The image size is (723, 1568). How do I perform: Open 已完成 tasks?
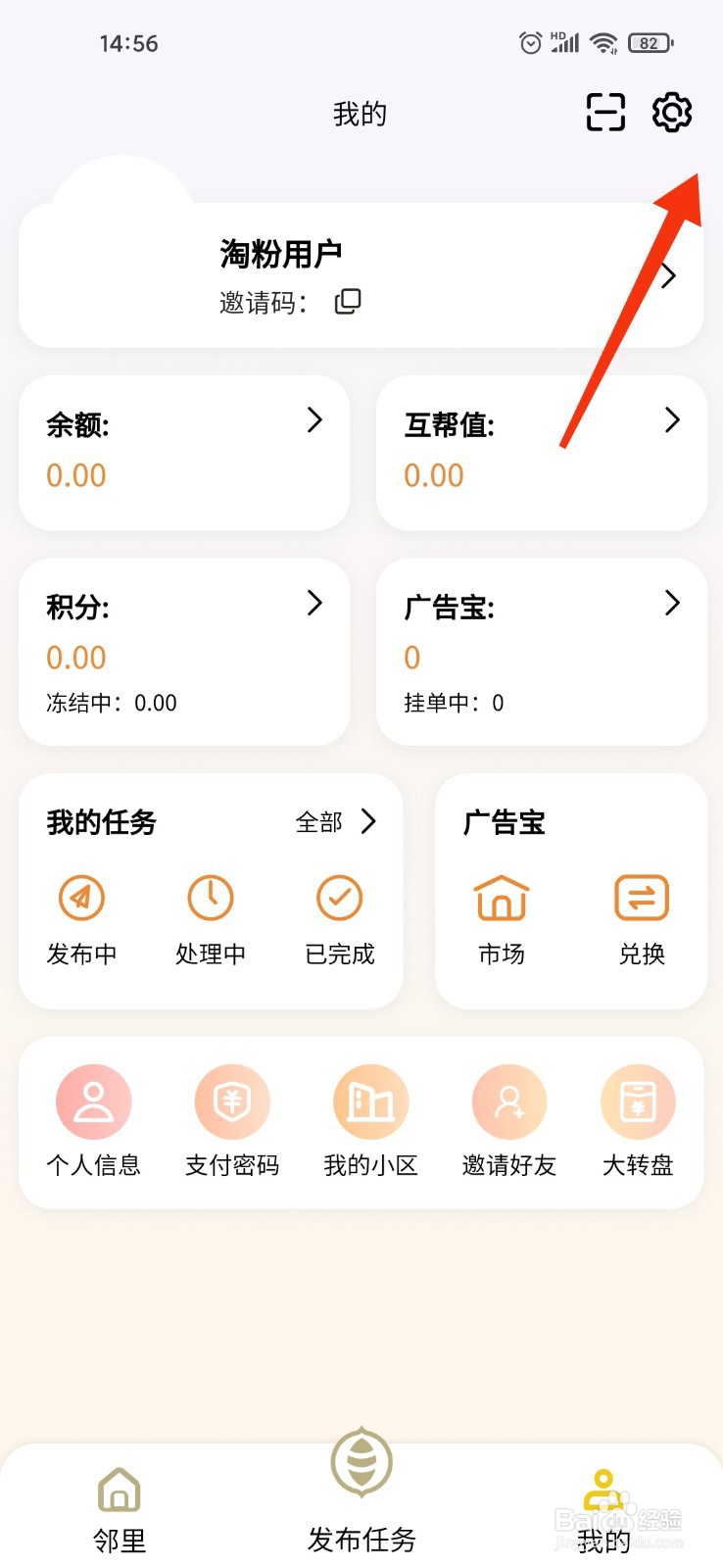[x=340, y=920]
